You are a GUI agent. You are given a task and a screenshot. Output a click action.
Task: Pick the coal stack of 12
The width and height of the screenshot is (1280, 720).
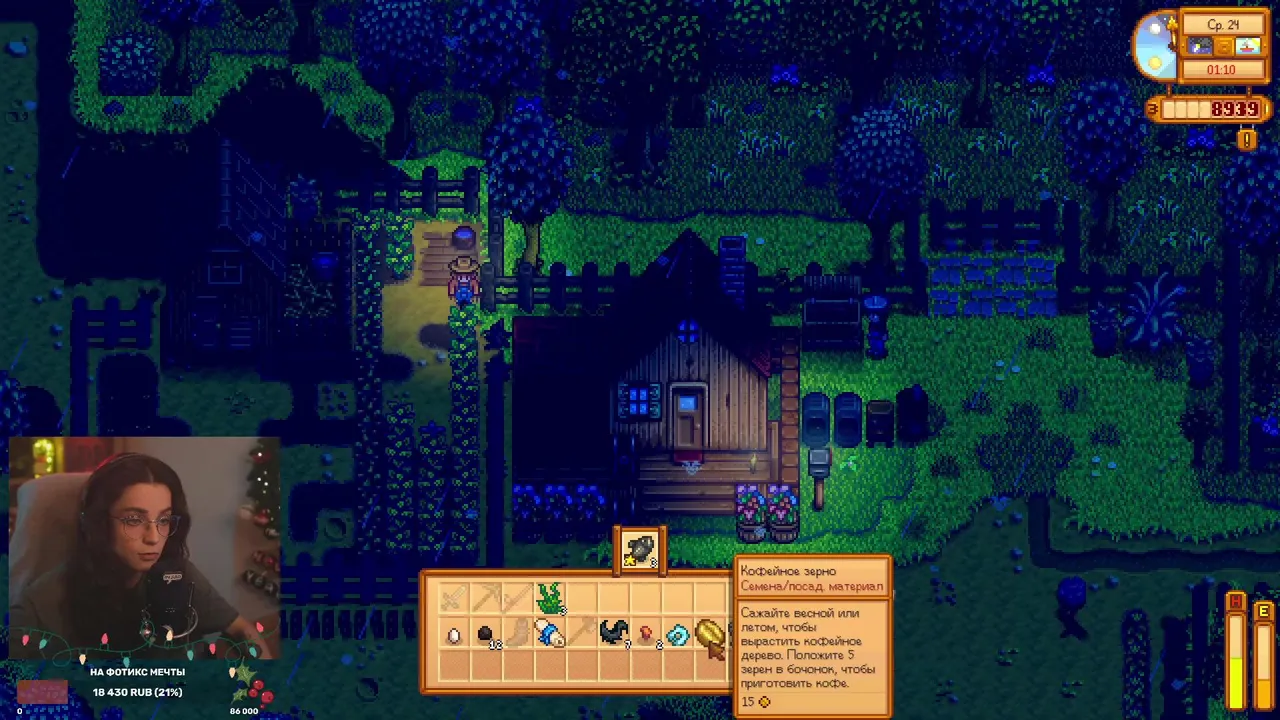(x=485, y=635)
